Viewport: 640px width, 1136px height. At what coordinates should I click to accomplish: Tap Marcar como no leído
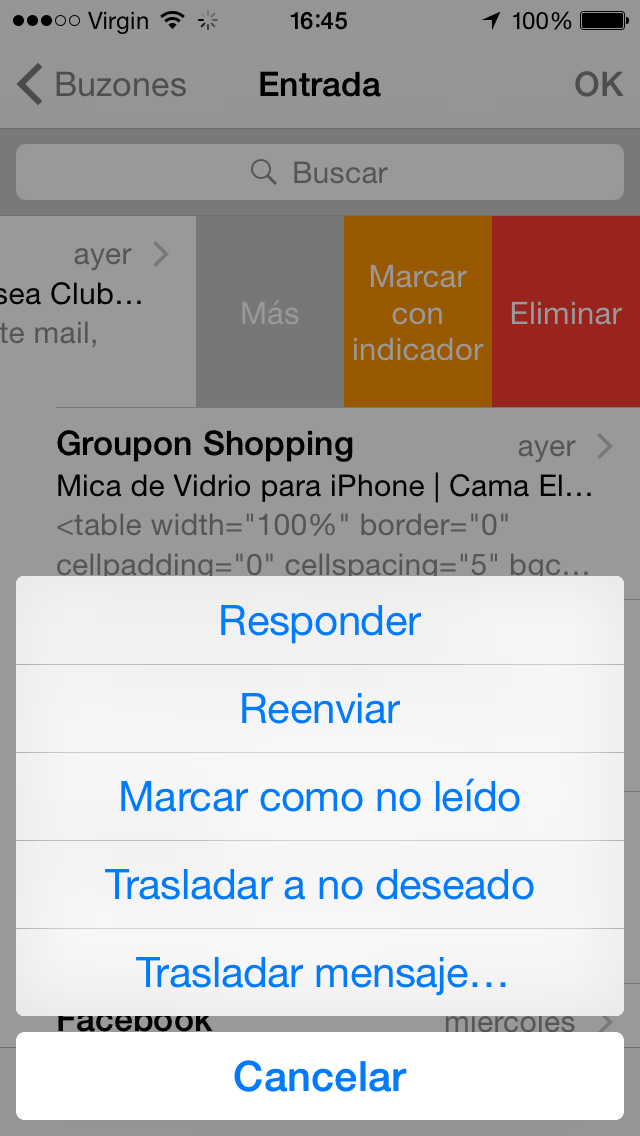pos(320,797)
